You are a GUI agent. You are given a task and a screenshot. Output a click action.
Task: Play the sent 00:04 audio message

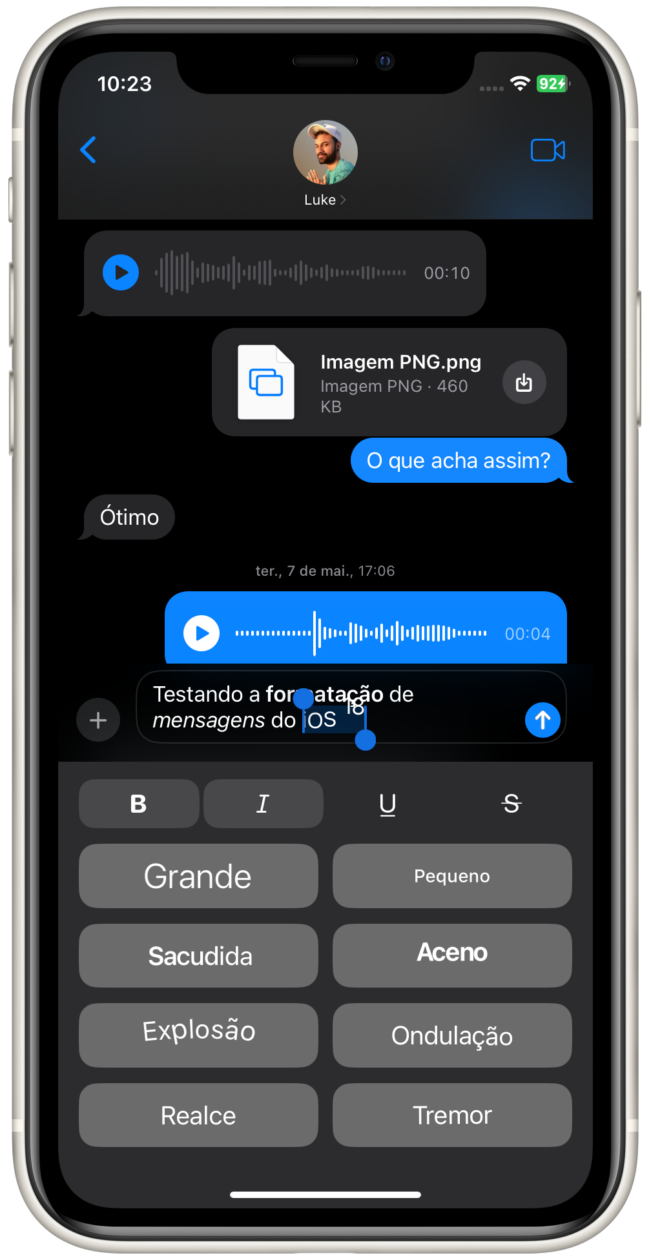[x=201, y=634]
